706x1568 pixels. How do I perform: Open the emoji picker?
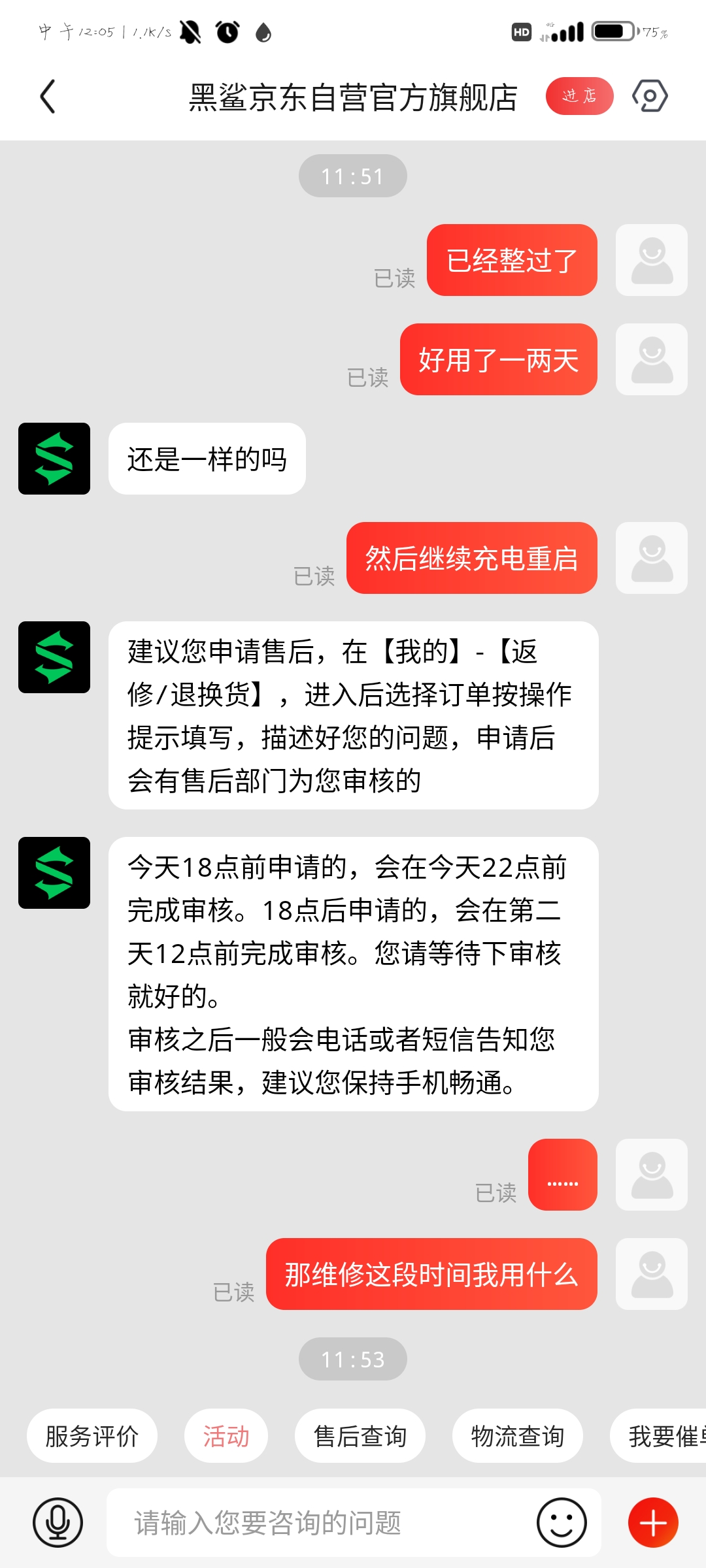pyautogui.click(x=562, y=1522)
